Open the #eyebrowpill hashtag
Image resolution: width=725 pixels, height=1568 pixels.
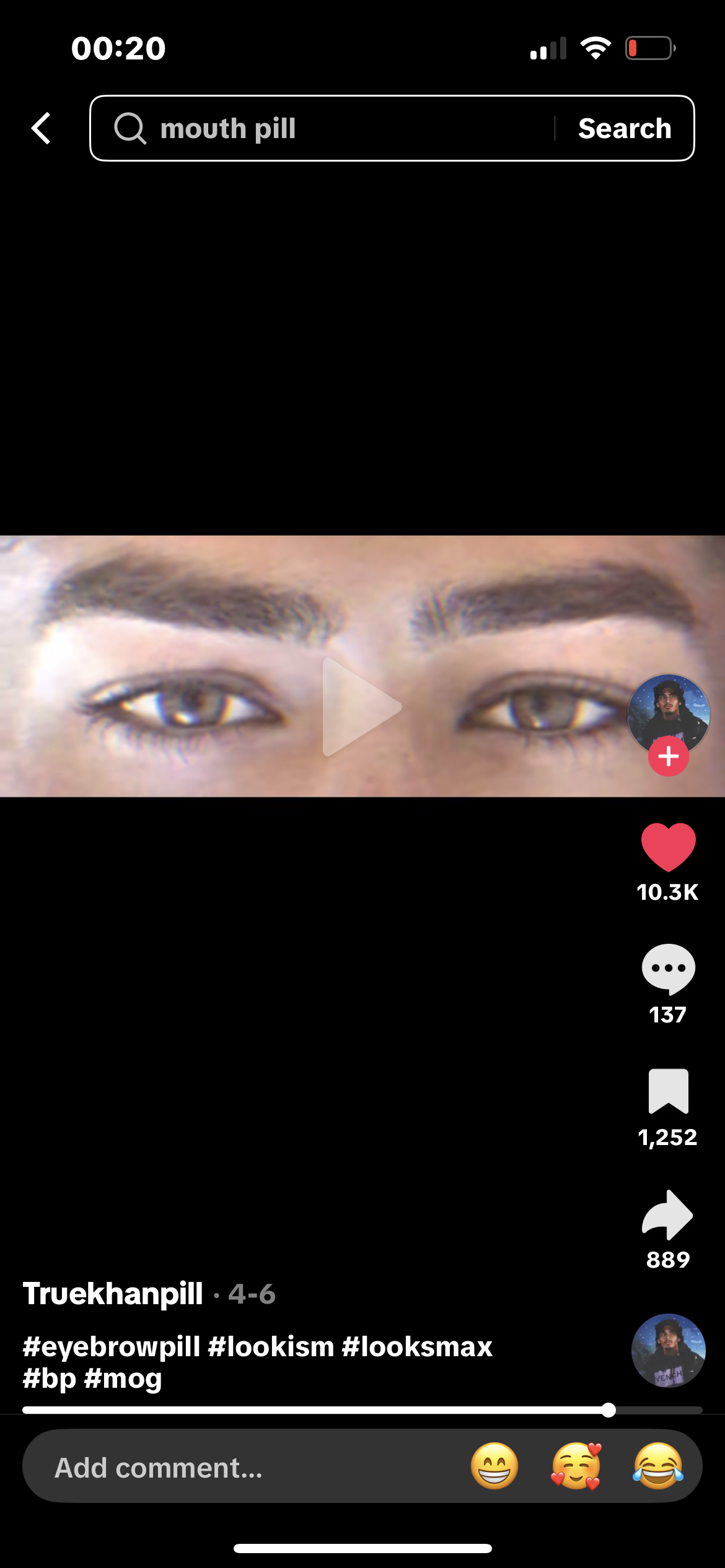click(112, 1347)
